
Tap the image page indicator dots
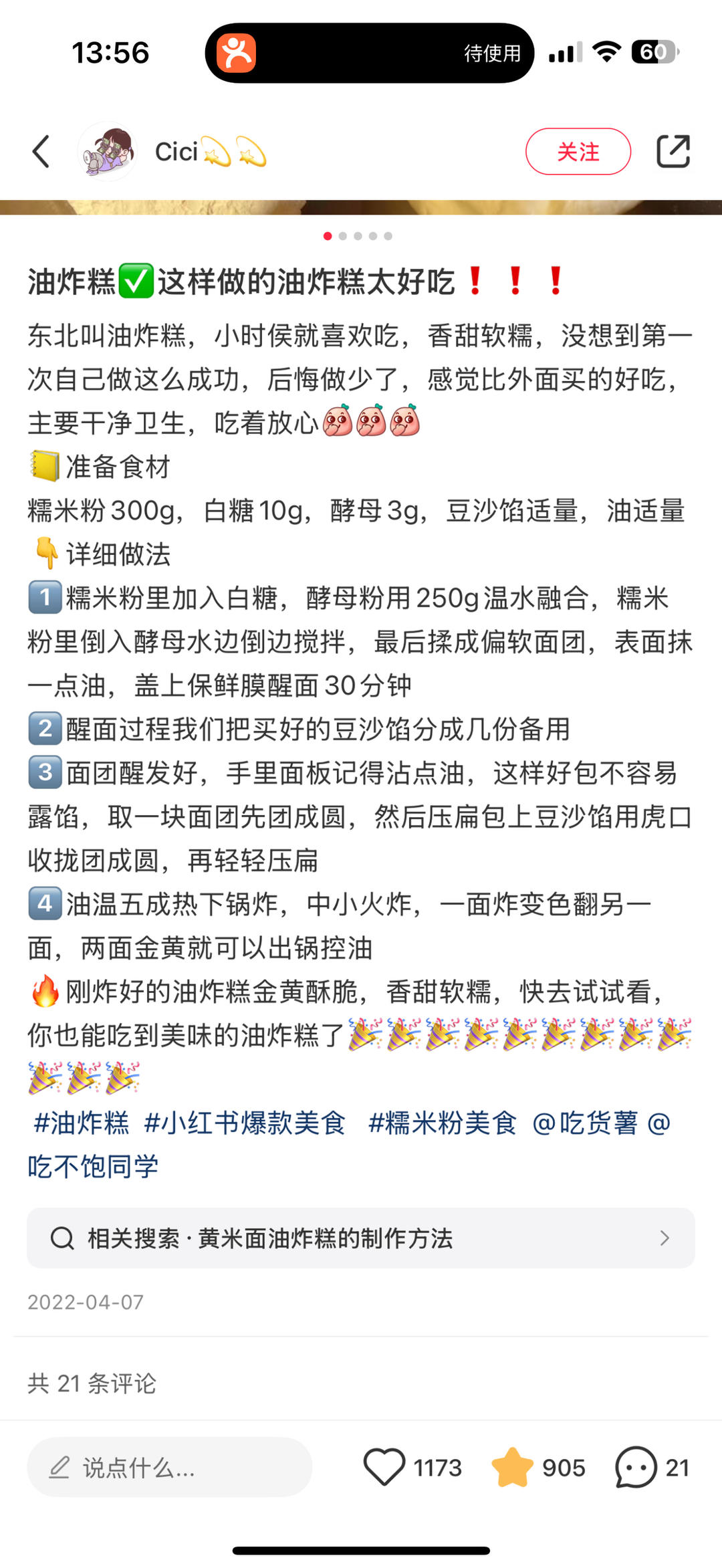point(358,236)
